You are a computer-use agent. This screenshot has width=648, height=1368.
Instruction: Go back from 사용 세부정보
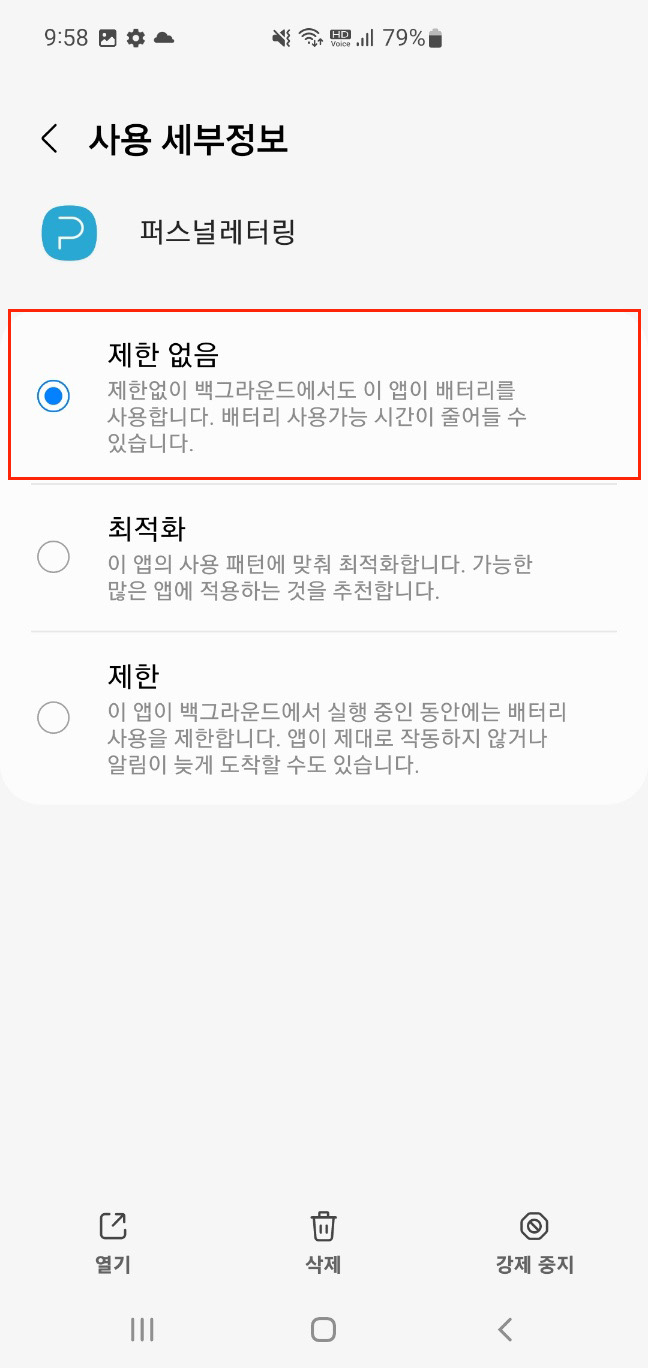click(x=50, y=139)
